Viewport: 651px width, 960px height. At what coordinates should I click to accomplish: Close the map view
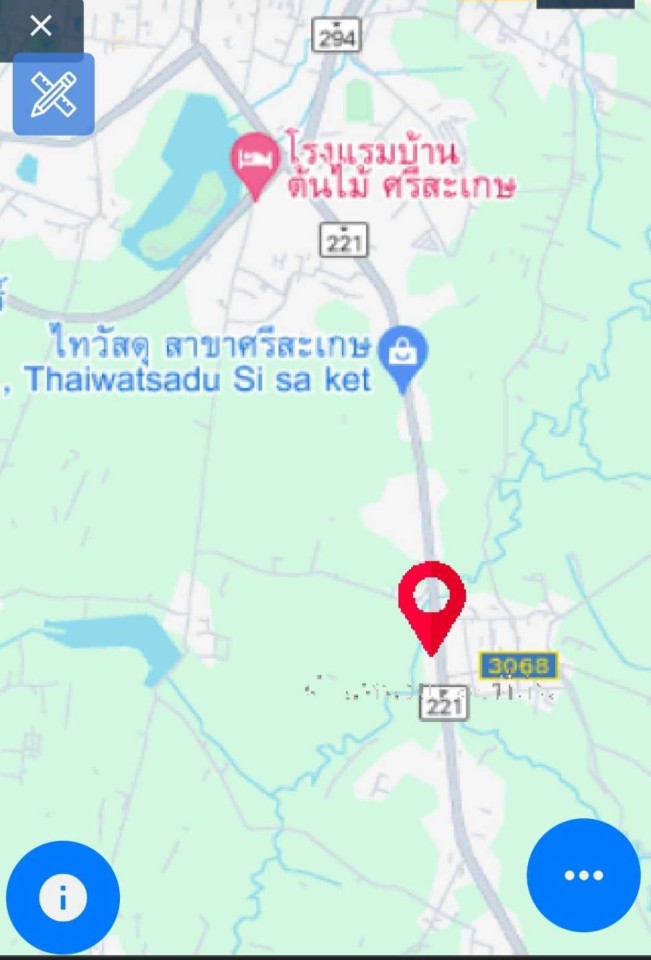[x=40, y=26]
